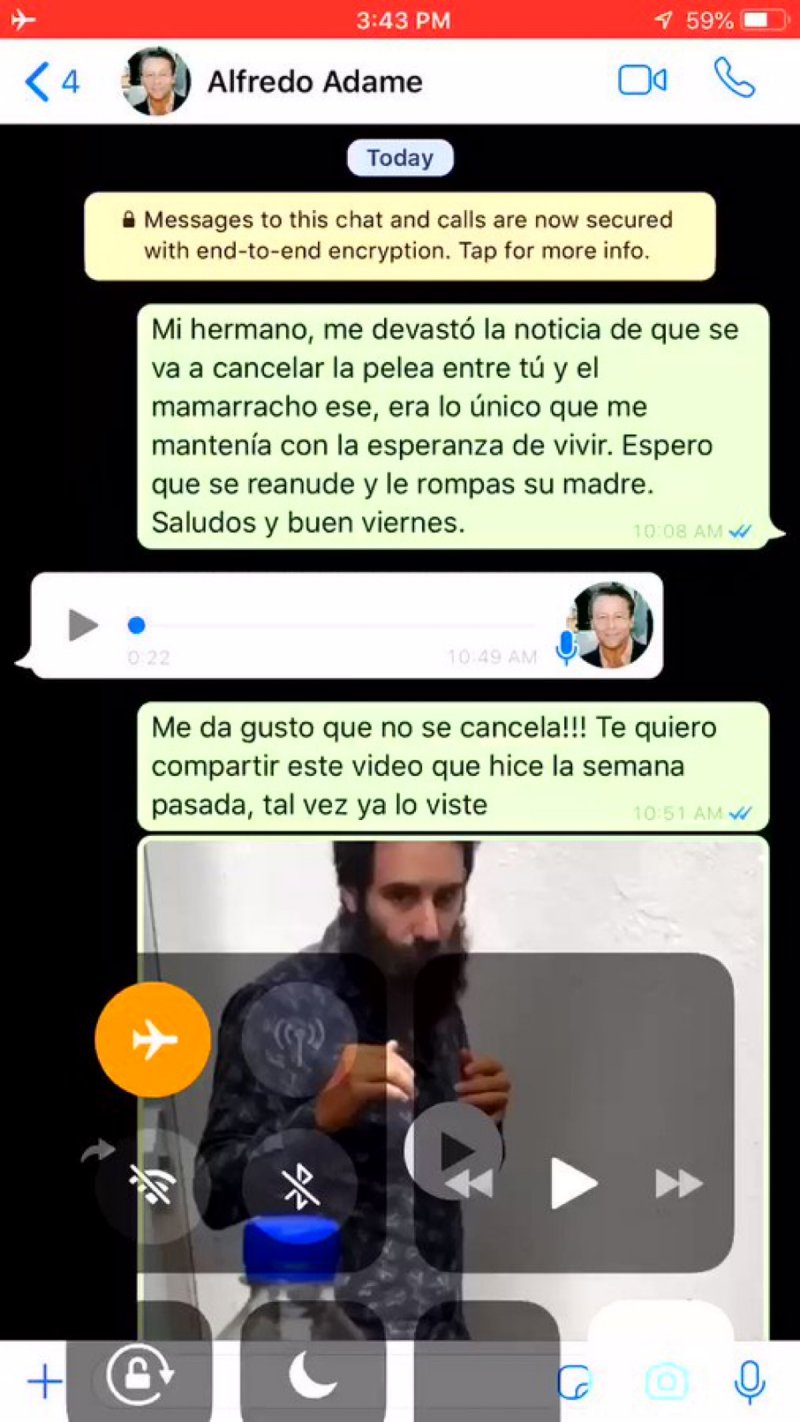Skip to the next track

tap(679, 1185)
